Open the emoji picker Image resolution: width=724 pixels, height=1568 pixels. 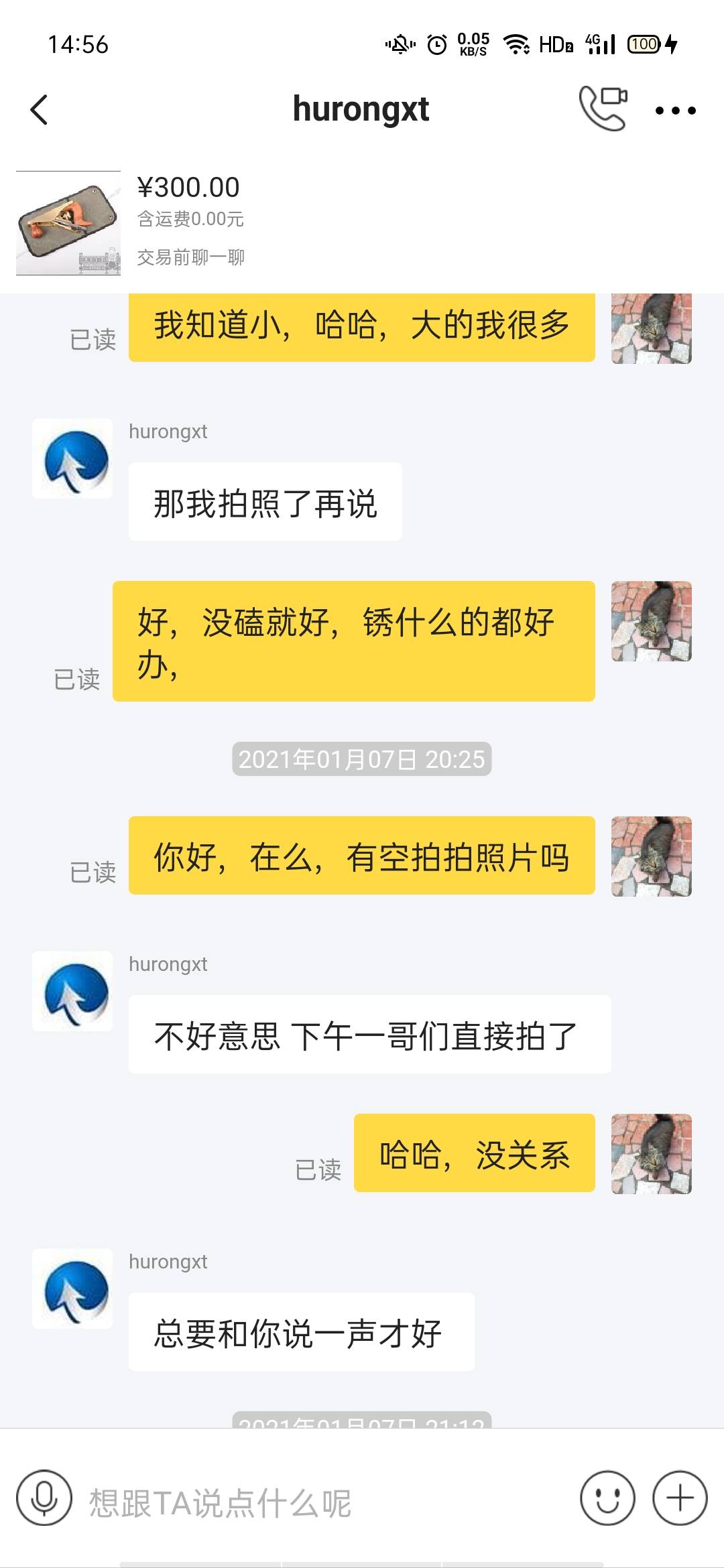[x=607, y=1498]
